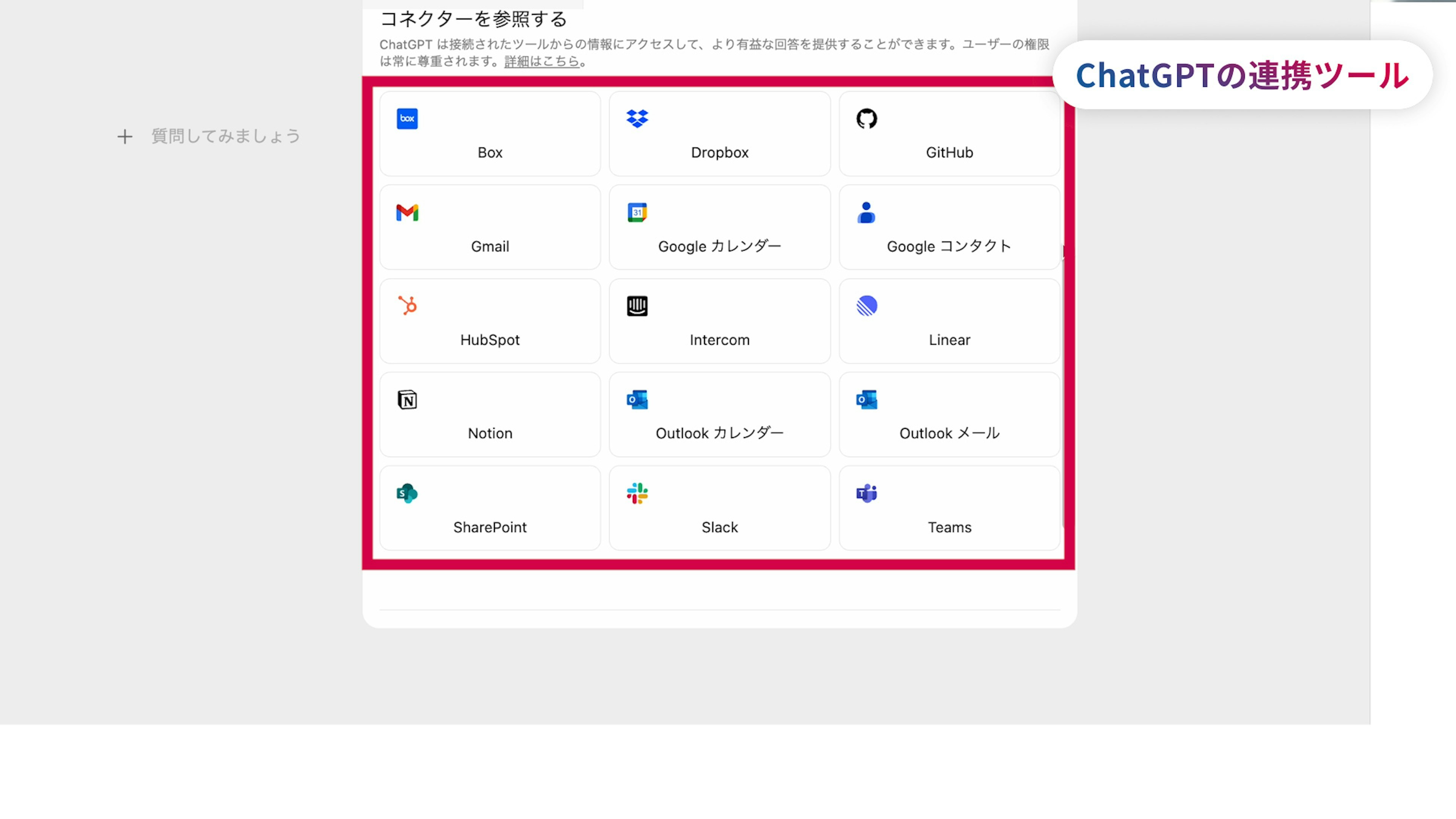The height and width of the screenshot is (819, 1456).
Task: Tap the Intercom connector
Action: [x=719, y=321]
